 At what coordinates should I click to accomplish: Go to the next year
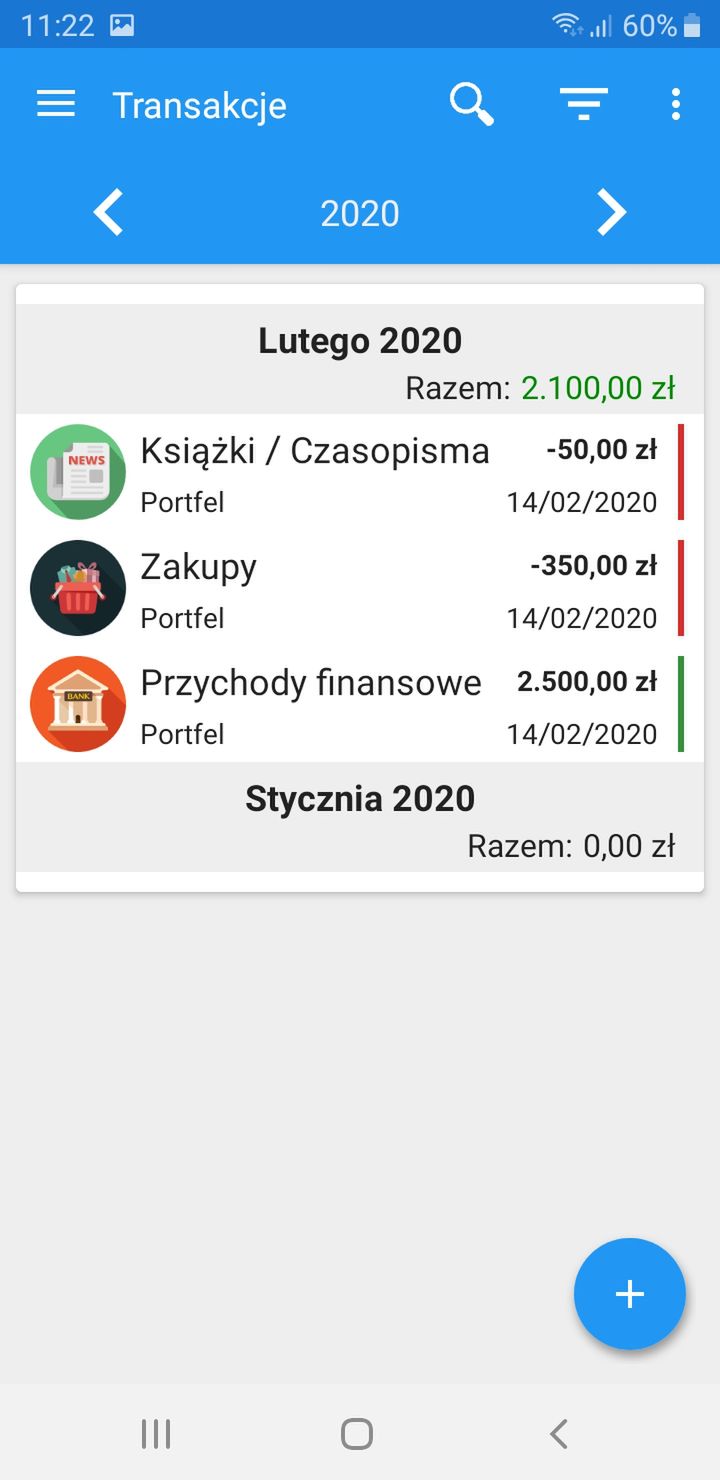click(611, 212)
